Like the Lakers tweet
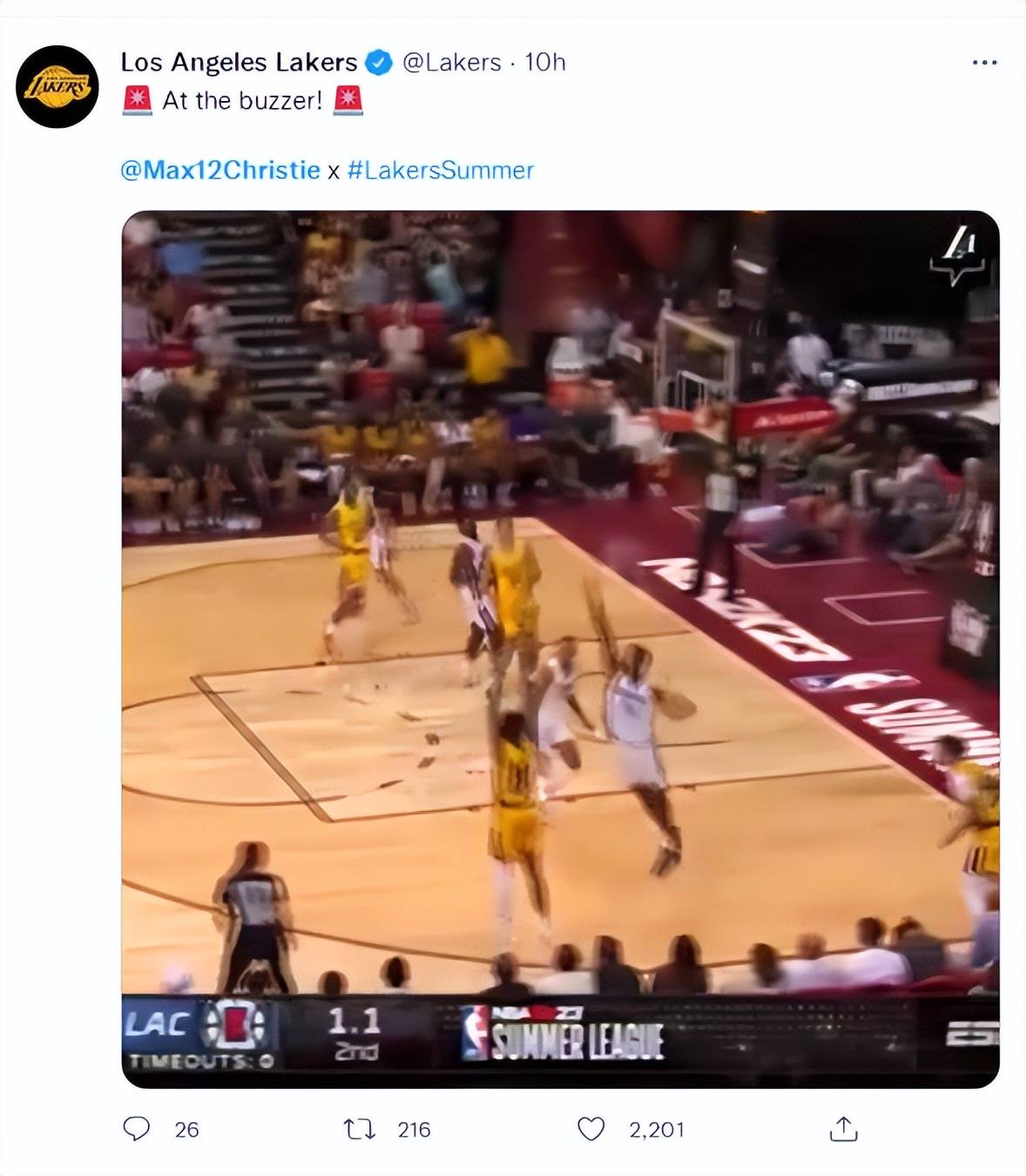This screenshot has width=1026, height=1176. coord(591,1129)
